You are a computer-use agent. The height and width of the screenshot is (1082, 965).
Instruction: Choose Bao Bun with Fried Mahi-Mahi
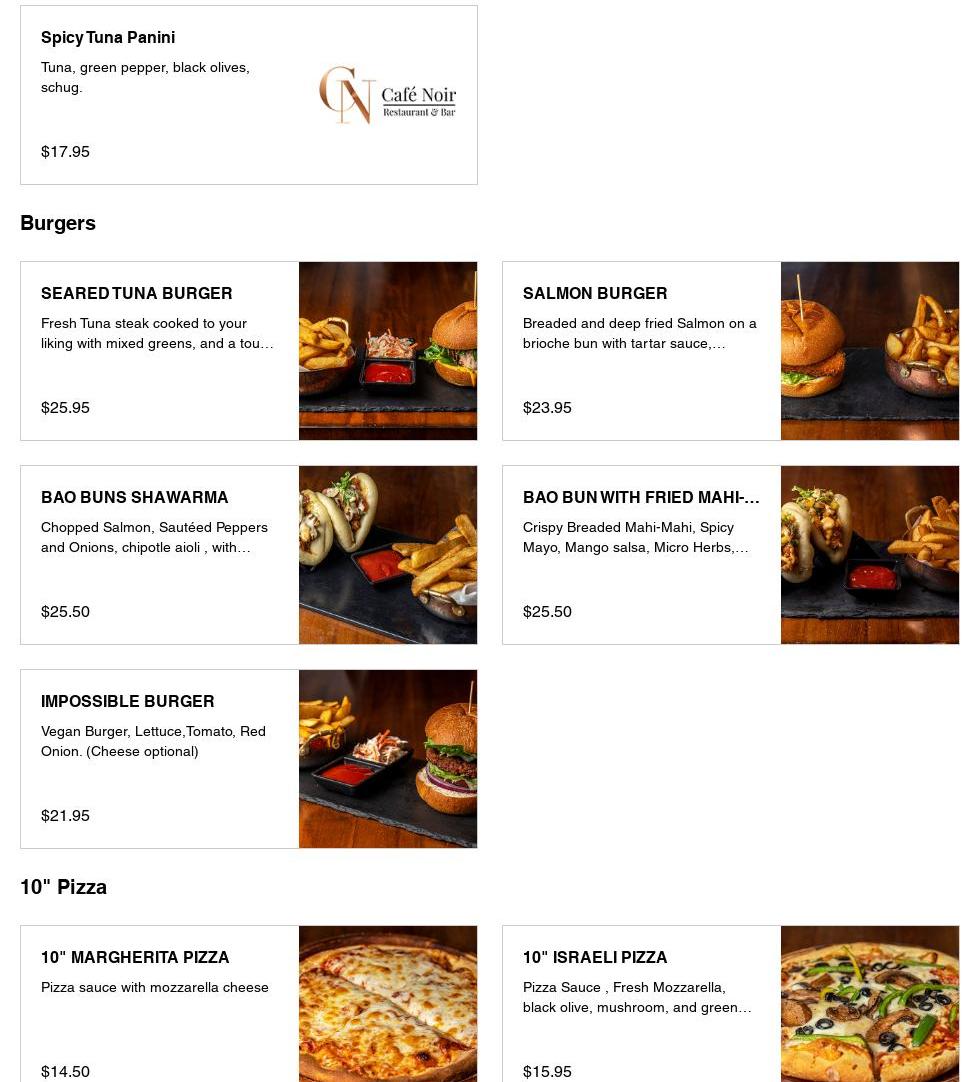(x=730, y=555)
